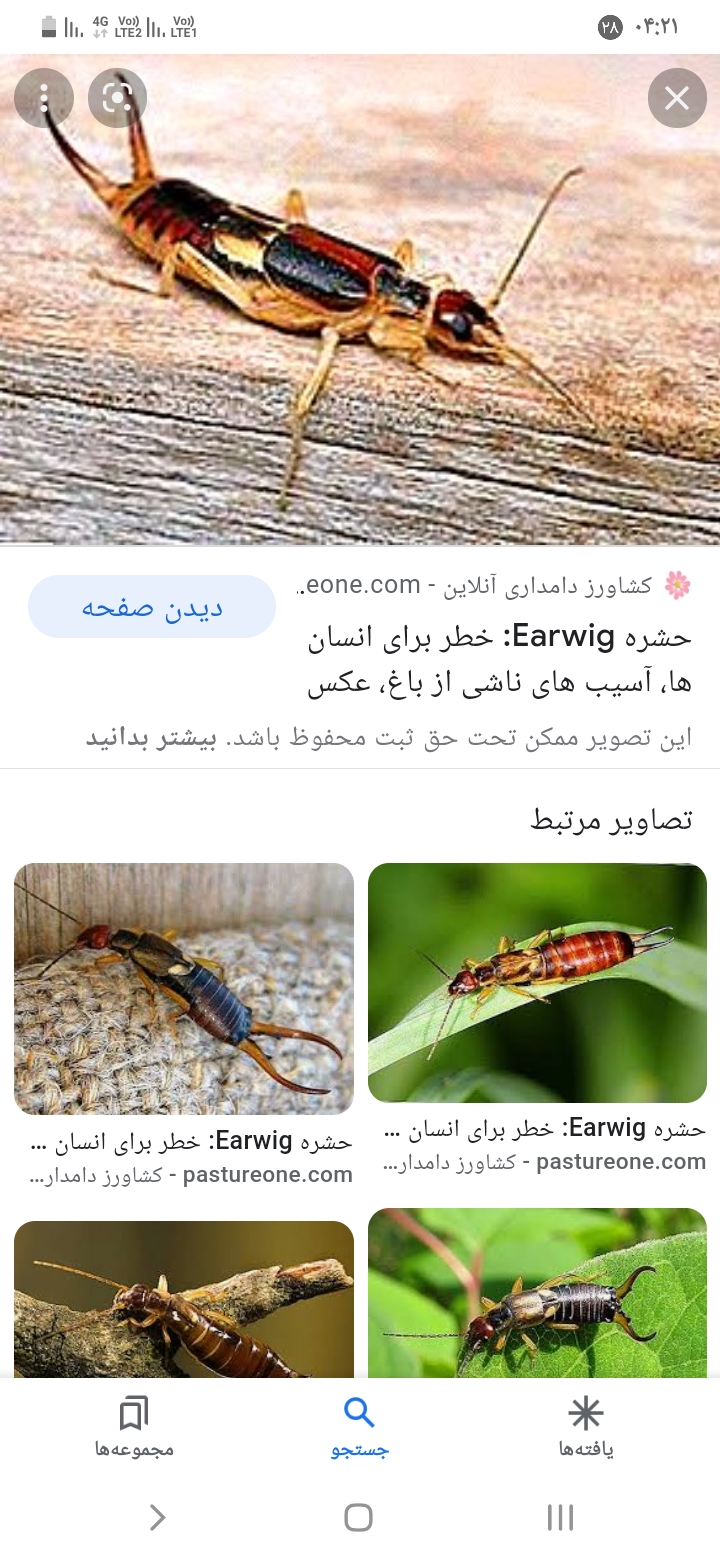Open the related earwig image on burlap
This screenshot has width=720, height=1560.
(184, 988)
